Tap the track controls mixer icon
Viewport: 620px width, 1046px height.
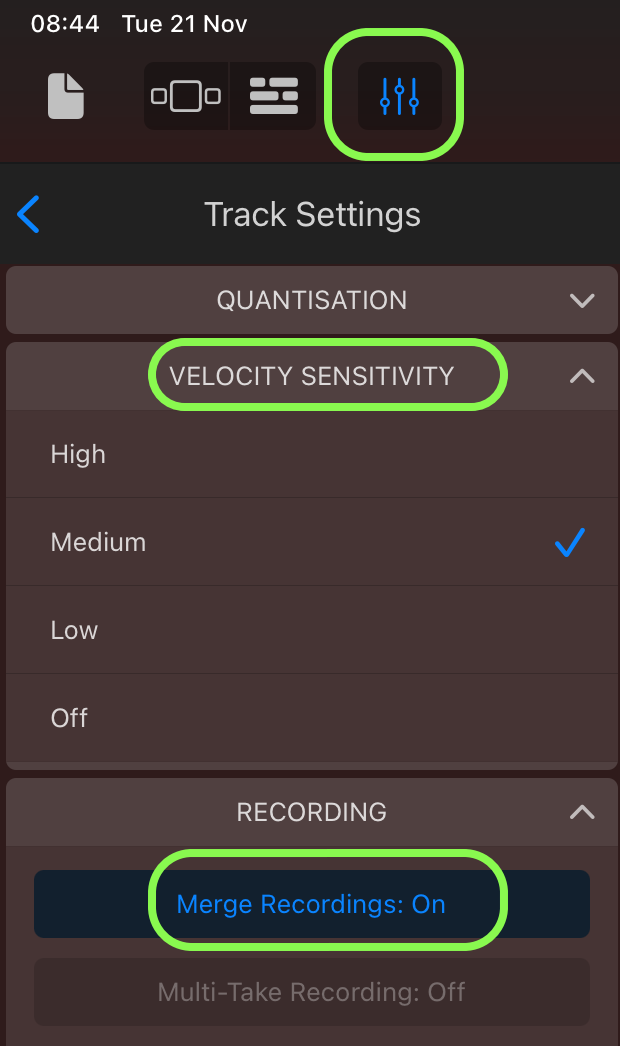[399, 96]
